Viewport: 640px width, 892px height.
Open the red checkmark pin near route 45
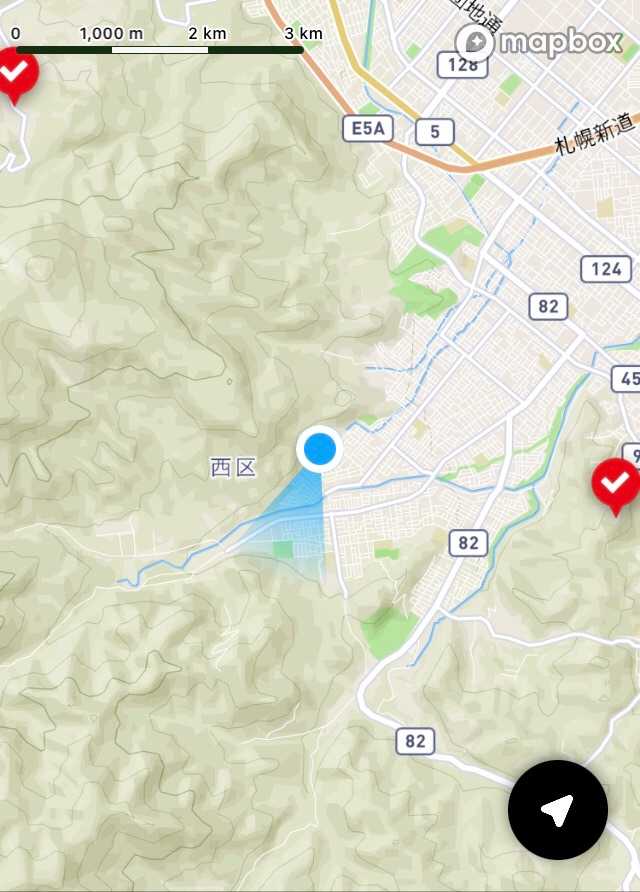[615, 483]
